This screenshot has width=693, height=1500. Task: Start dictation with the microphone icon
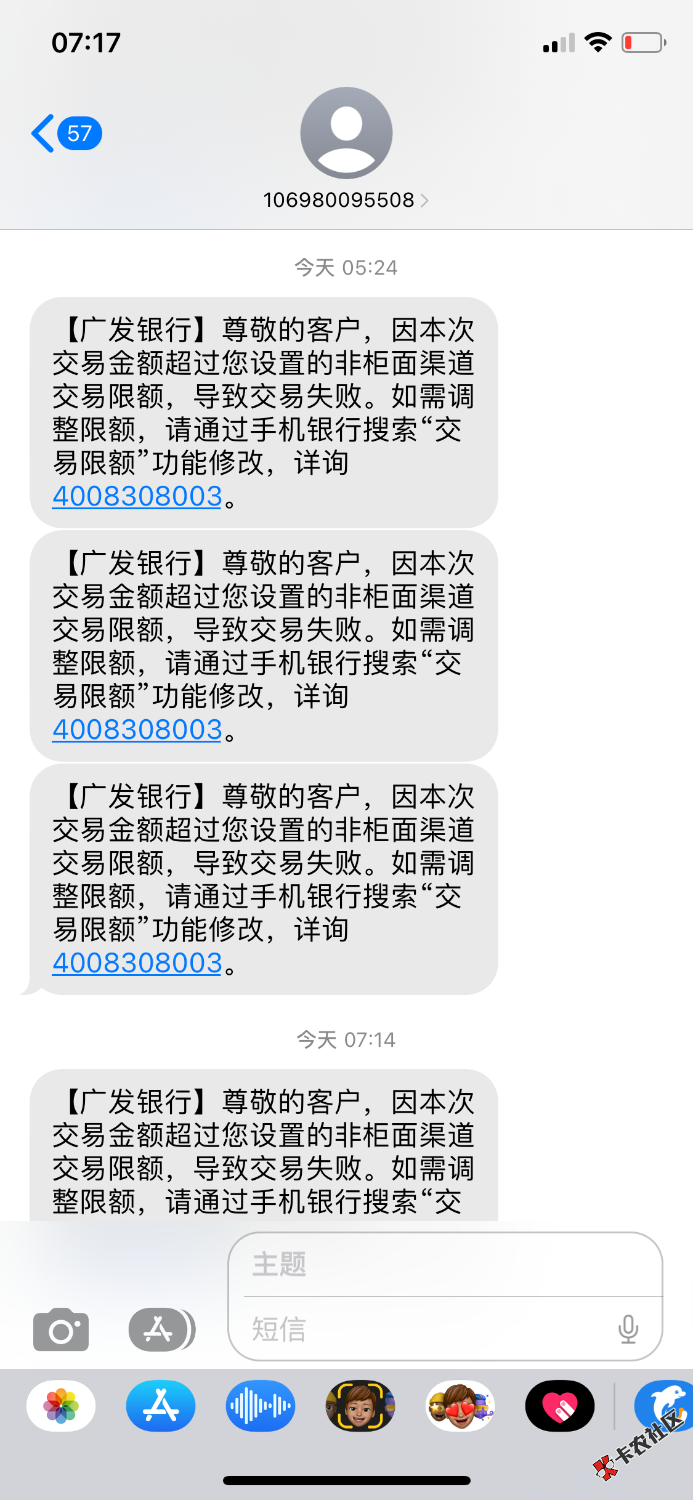pos(628,1329)
